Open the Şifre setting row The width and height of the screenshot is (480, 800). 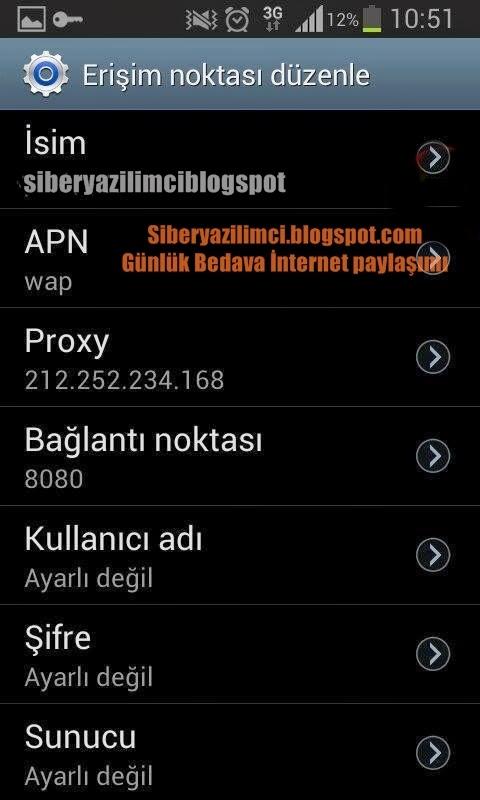(x=240, y=654)
